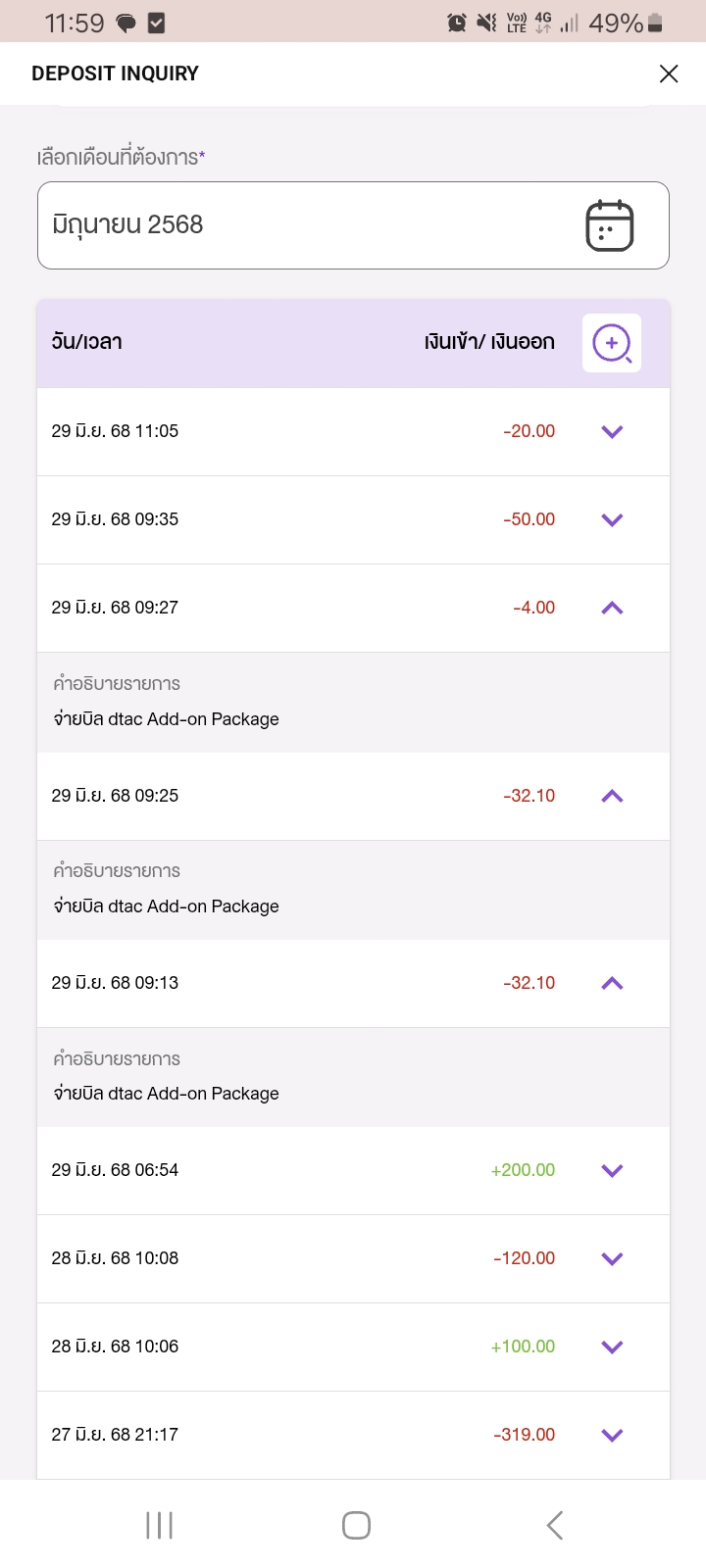
Task: Expand the -319.00 transaction on 27 มิ.ย.
Action: click(612, 1435)
